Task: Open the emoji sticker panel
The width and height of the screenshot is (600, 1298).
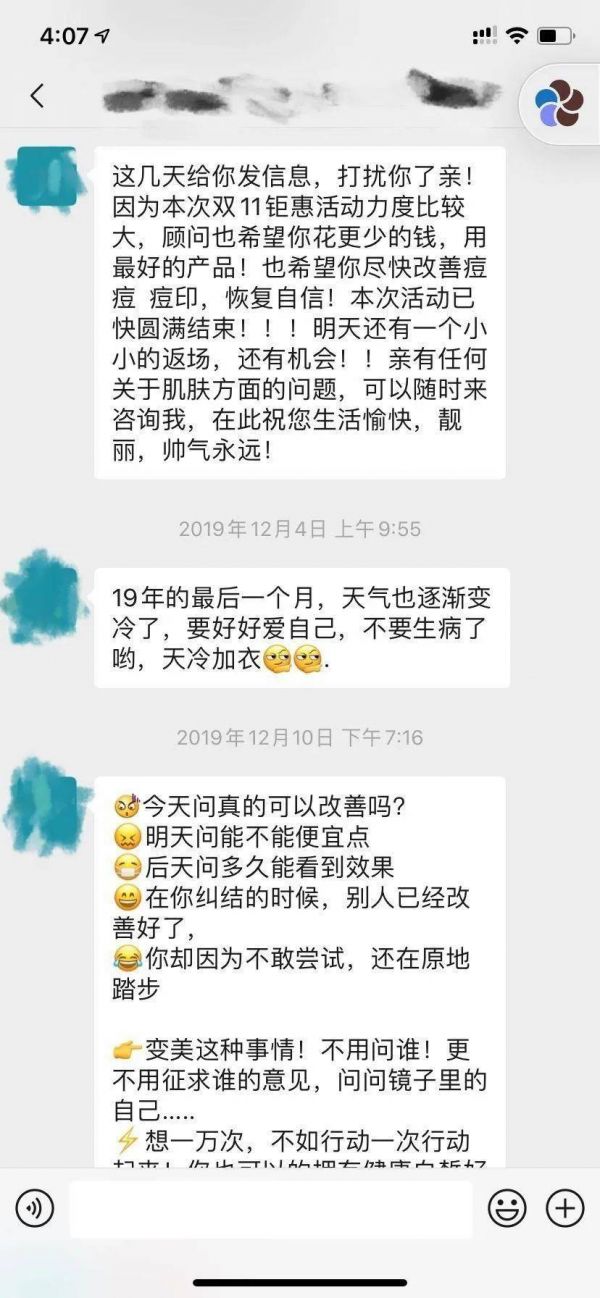Action: [x=507, y=1209]
